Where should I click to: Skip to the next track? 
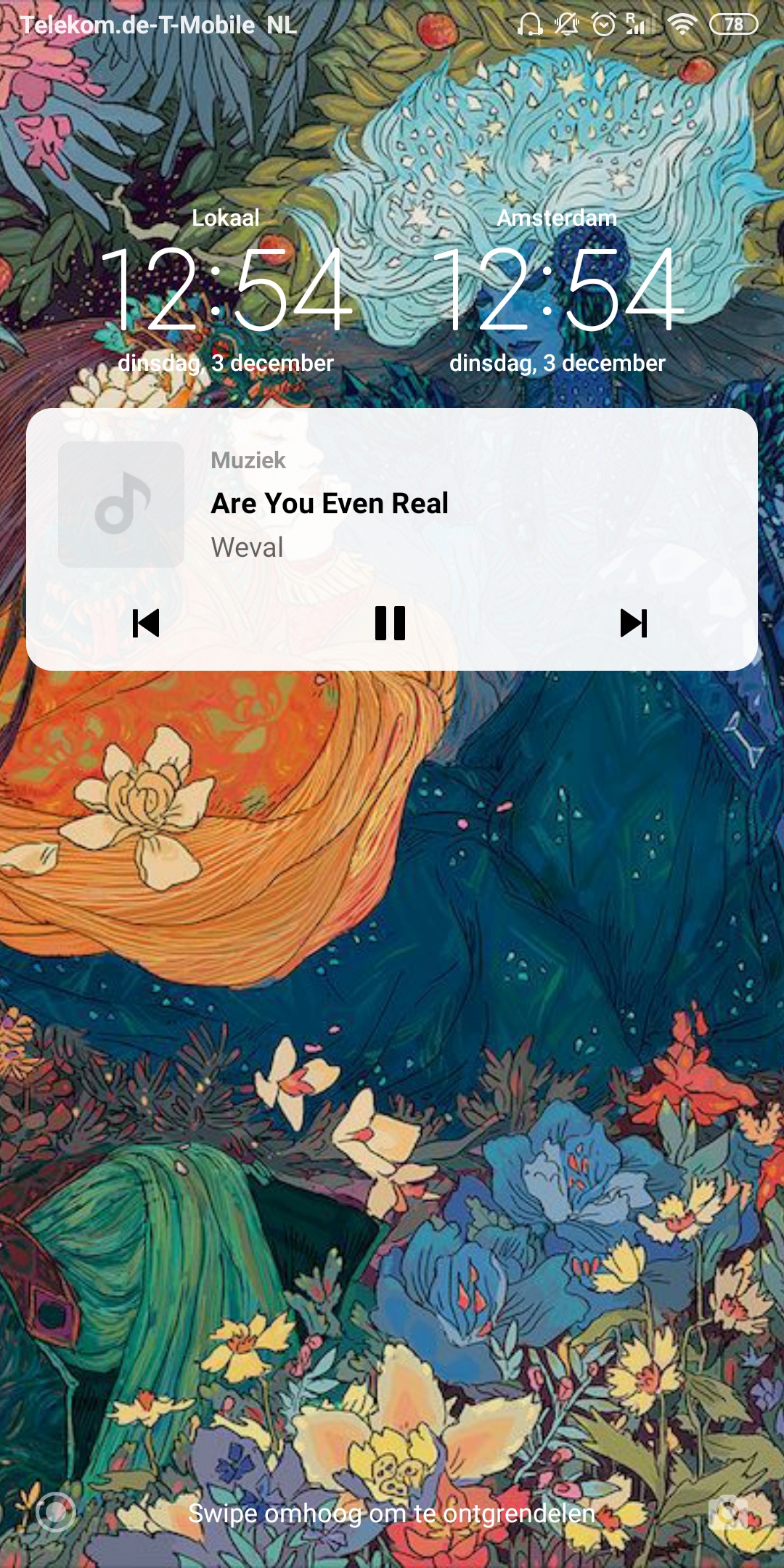click(x=634, y=623)
